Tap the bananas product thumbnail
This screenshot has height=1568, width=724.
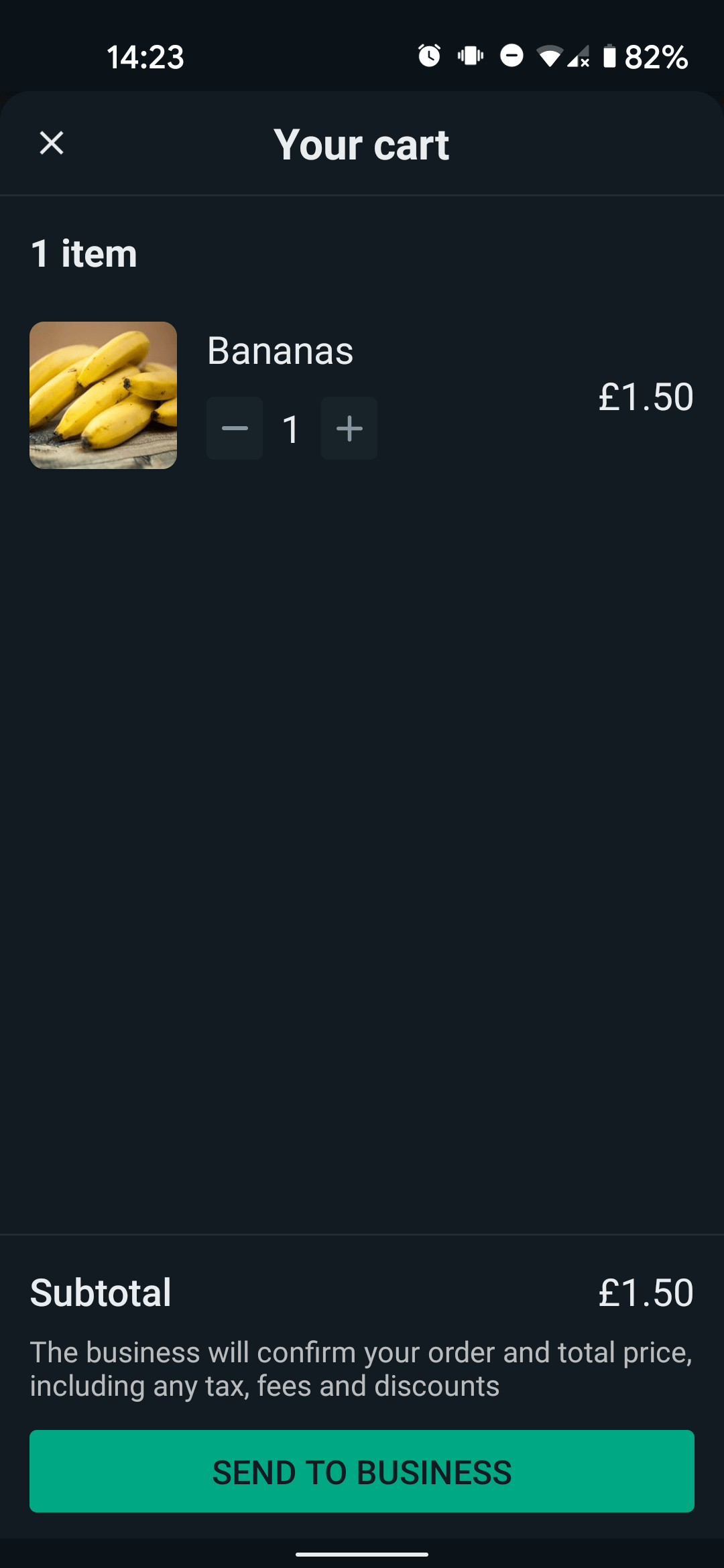click(x=103, y=395)
